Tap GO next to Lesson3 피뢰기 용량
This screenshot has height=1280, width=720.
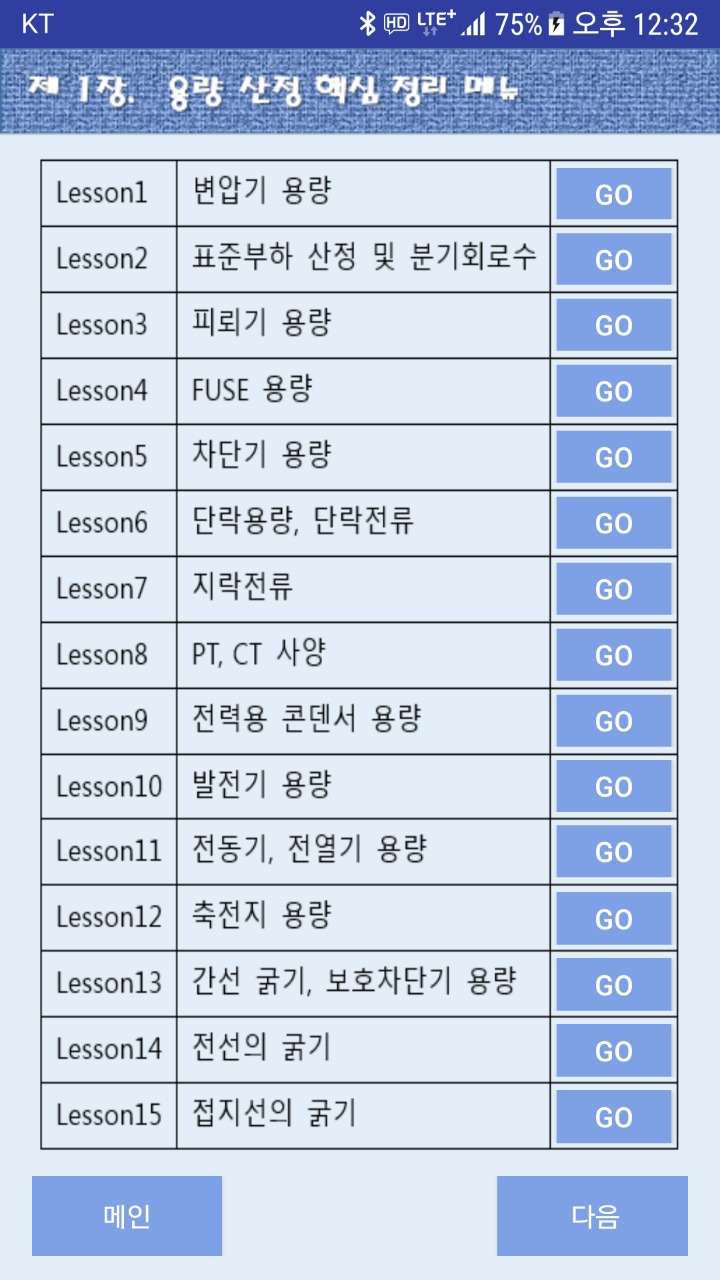(x=613, y=326)
